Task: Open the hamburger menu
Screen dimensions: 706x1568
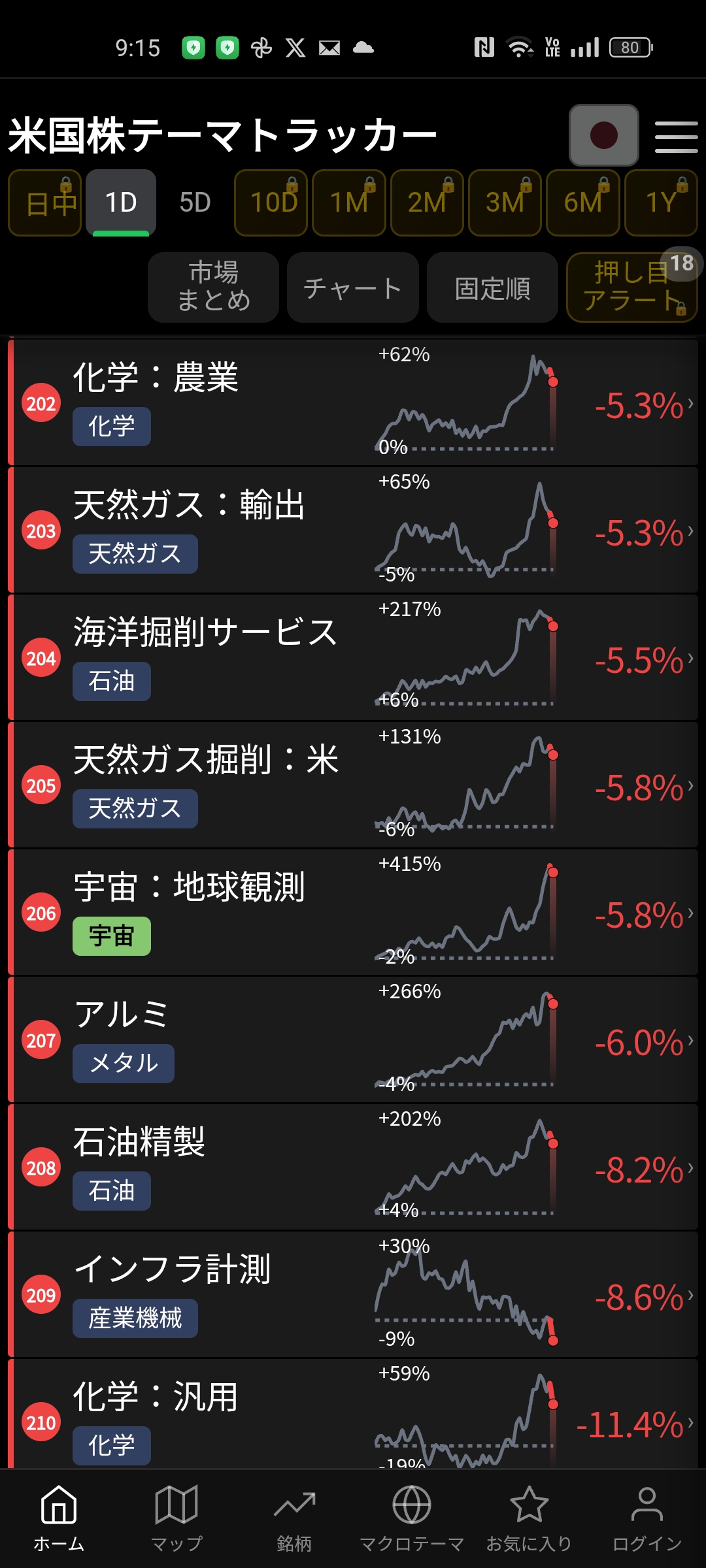Action: click(676, 137)
